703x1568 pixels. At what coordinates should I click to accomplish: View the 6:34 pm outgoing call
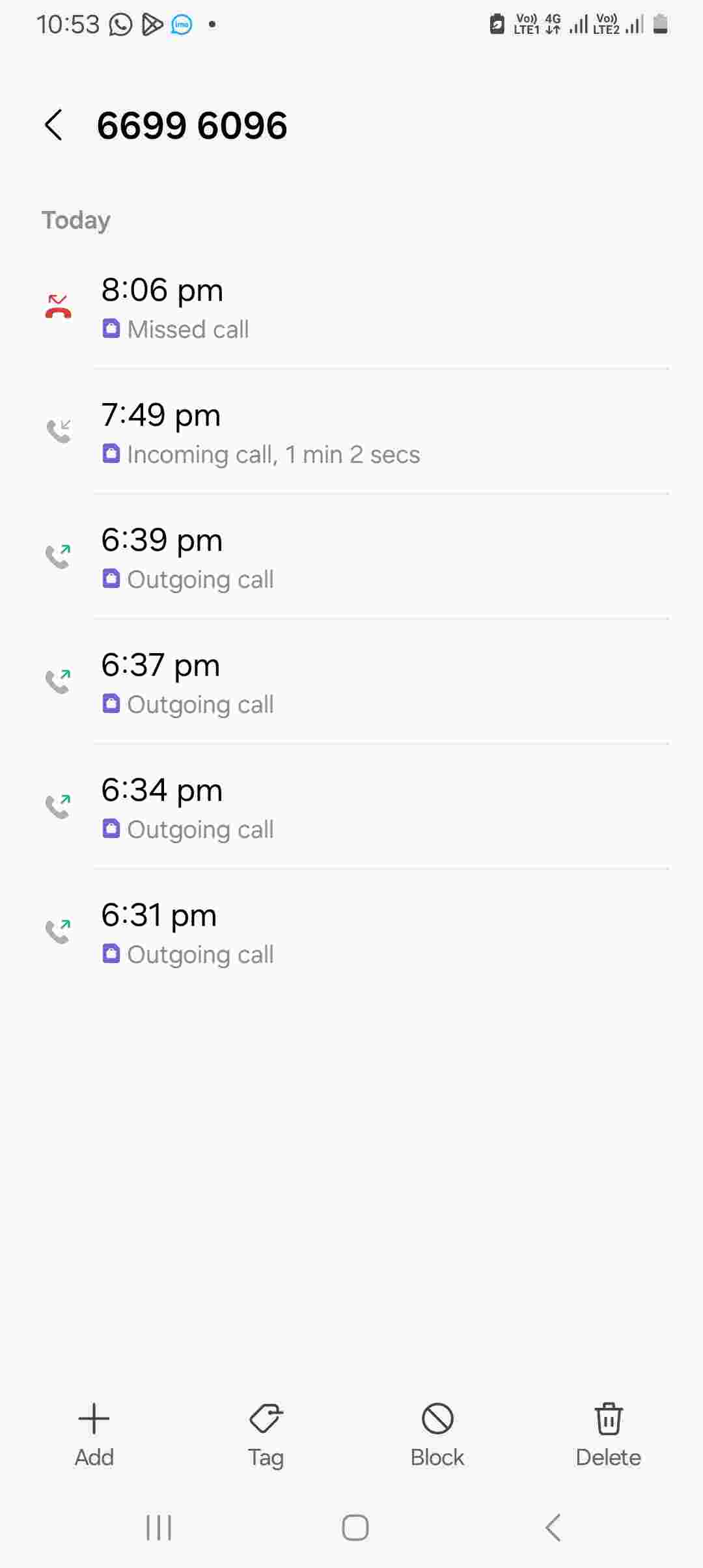tap(351, 808)
